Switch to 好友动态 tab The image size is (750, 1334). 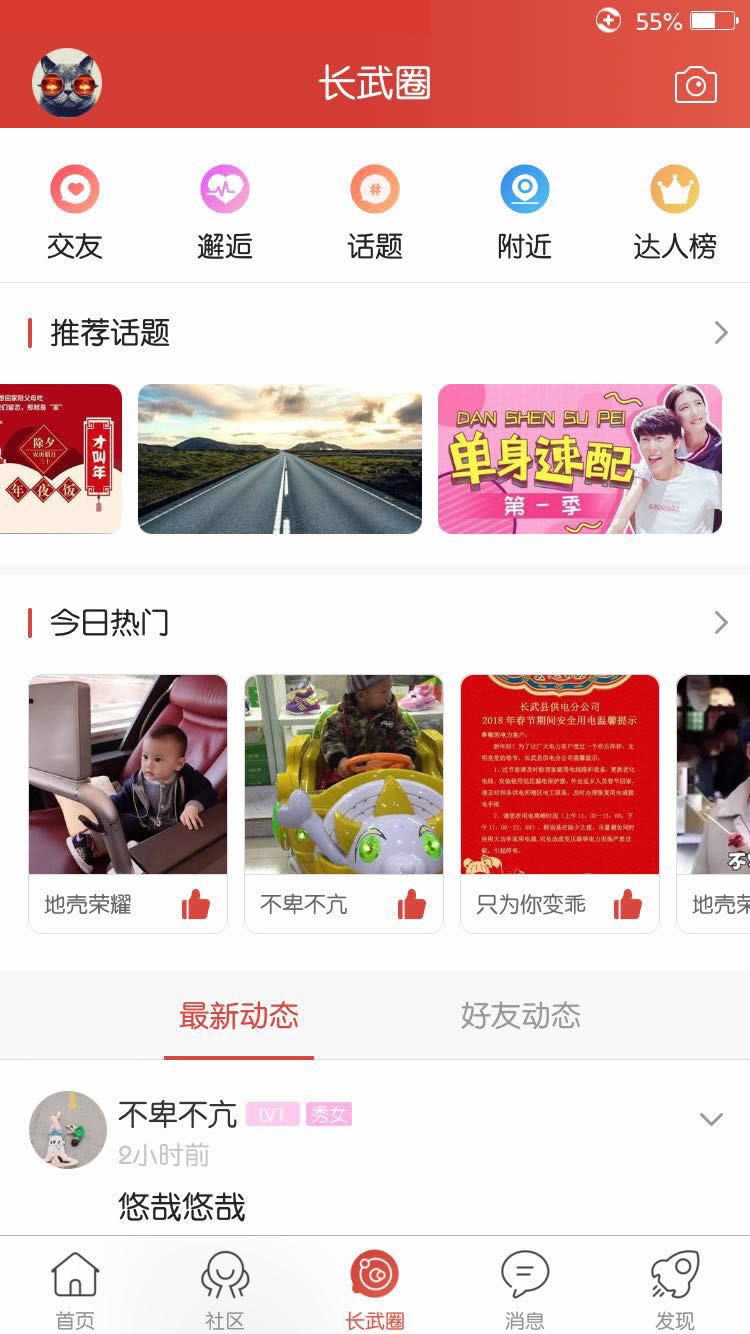[520, 1016]
